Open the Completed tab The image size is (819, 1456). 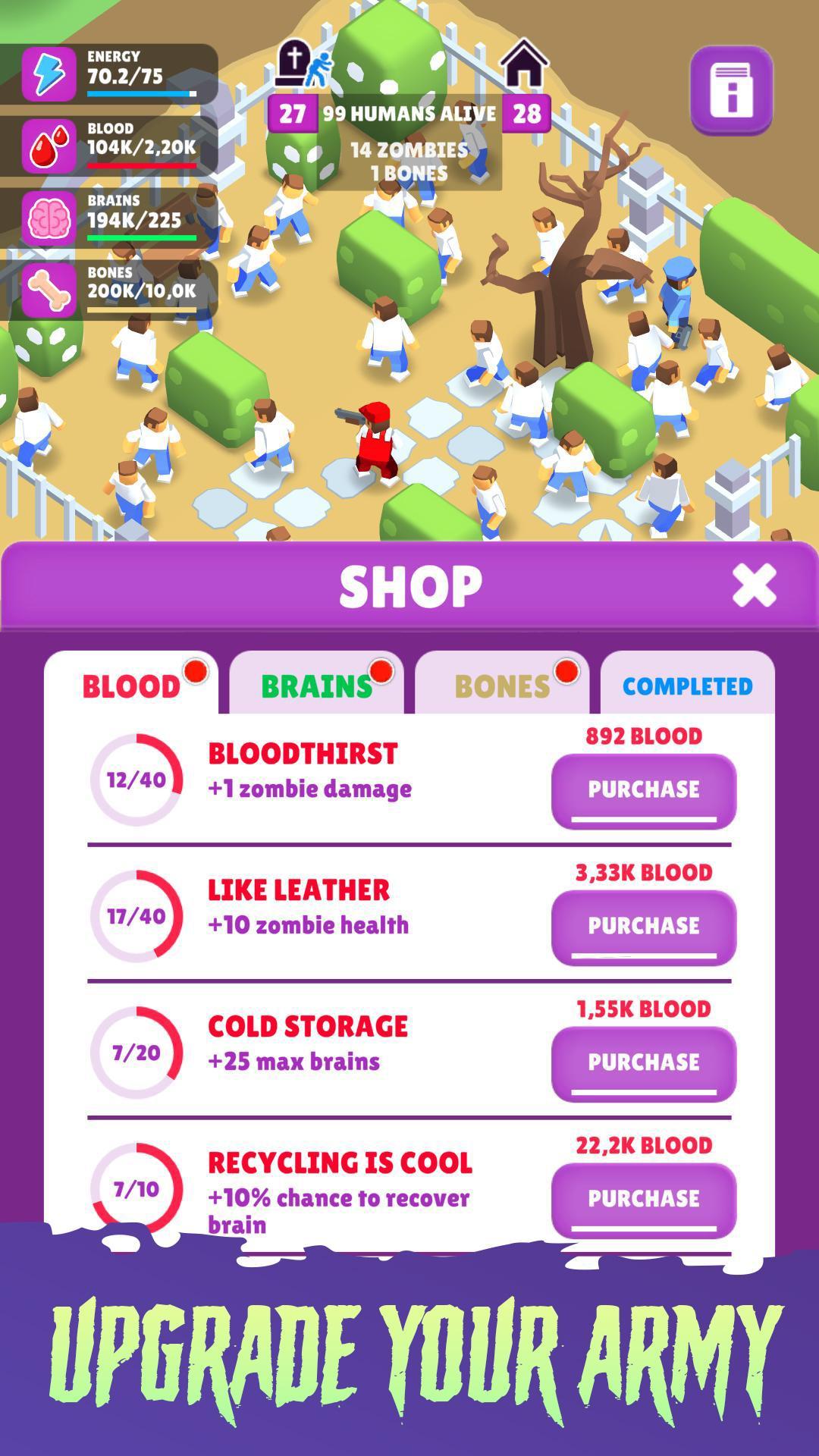(x=687, y=686)
